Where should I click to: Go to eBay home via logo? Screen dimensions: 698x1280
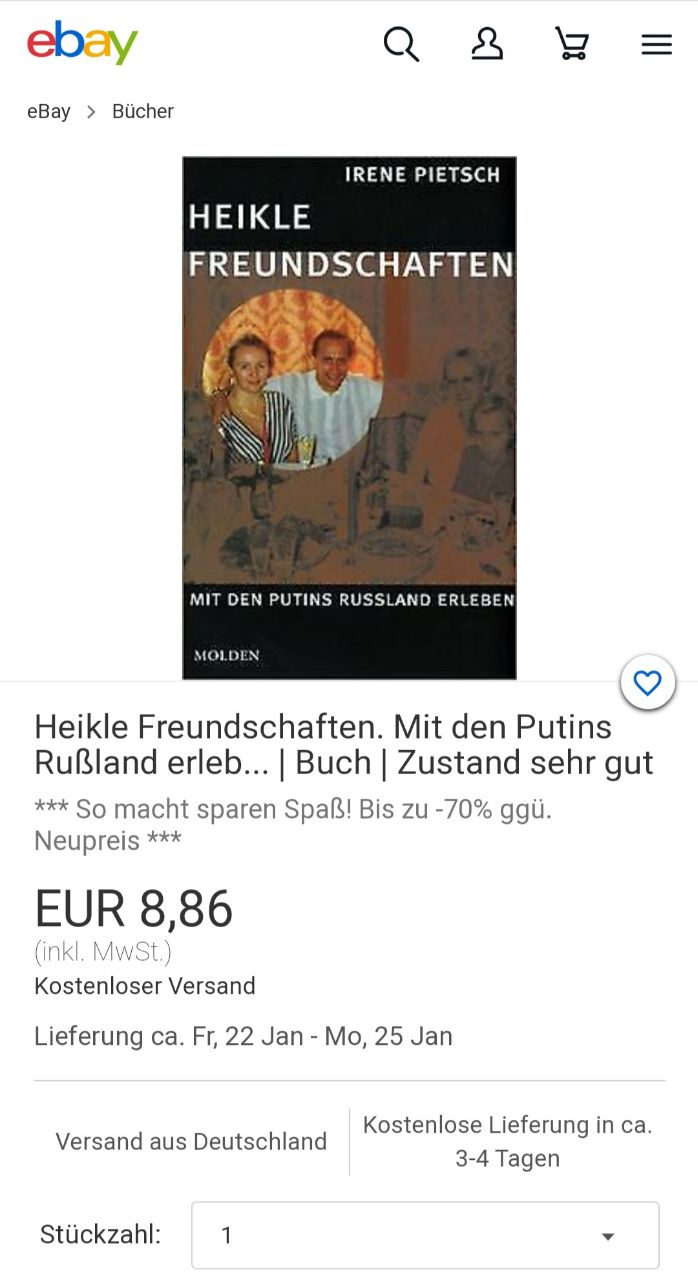coord(82,43)
